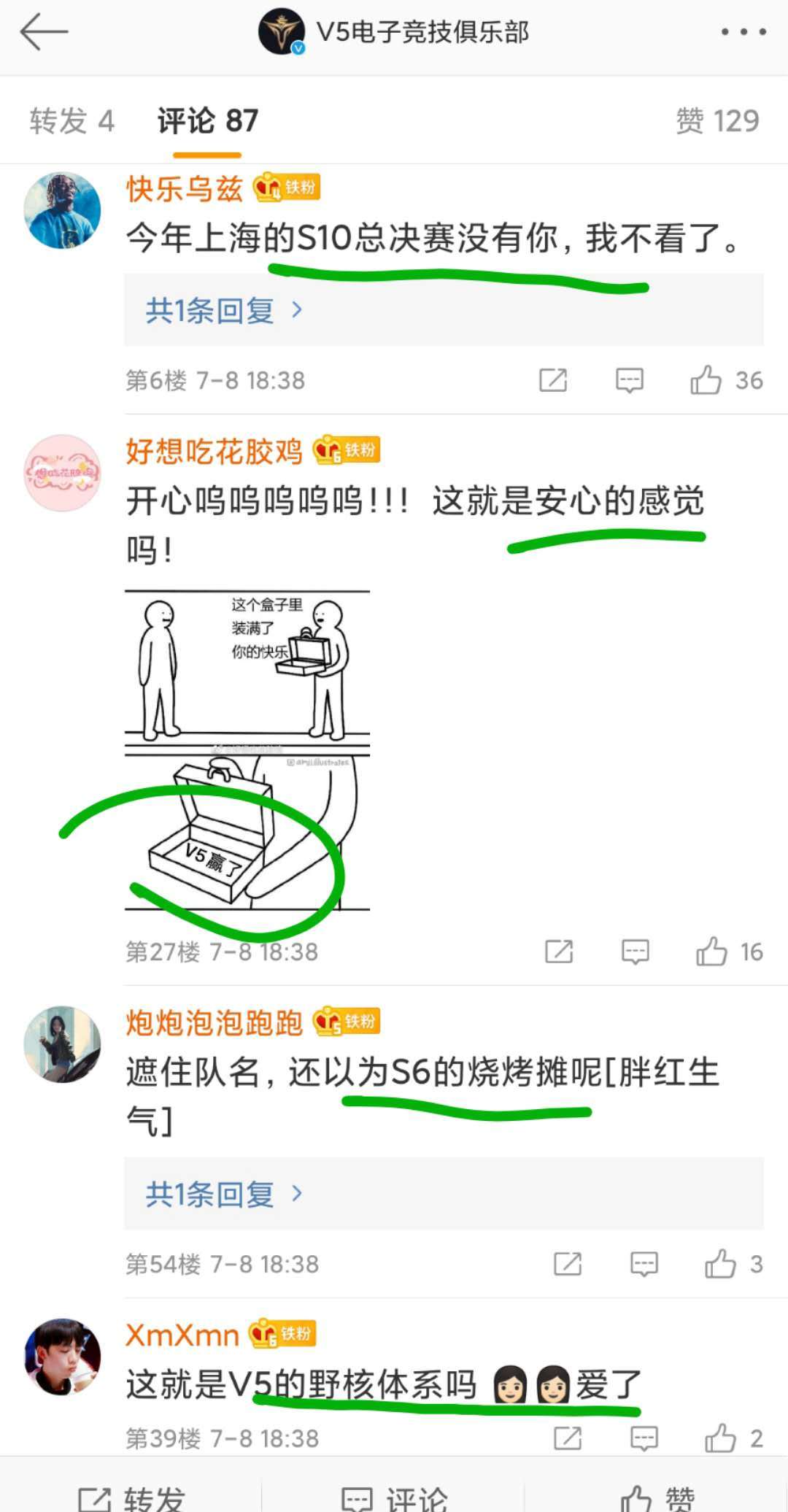Repost 炮炮泡泡跑跑's comment
The height and width of the screenshot is (1512, 788).
(x=568, y=1264)
